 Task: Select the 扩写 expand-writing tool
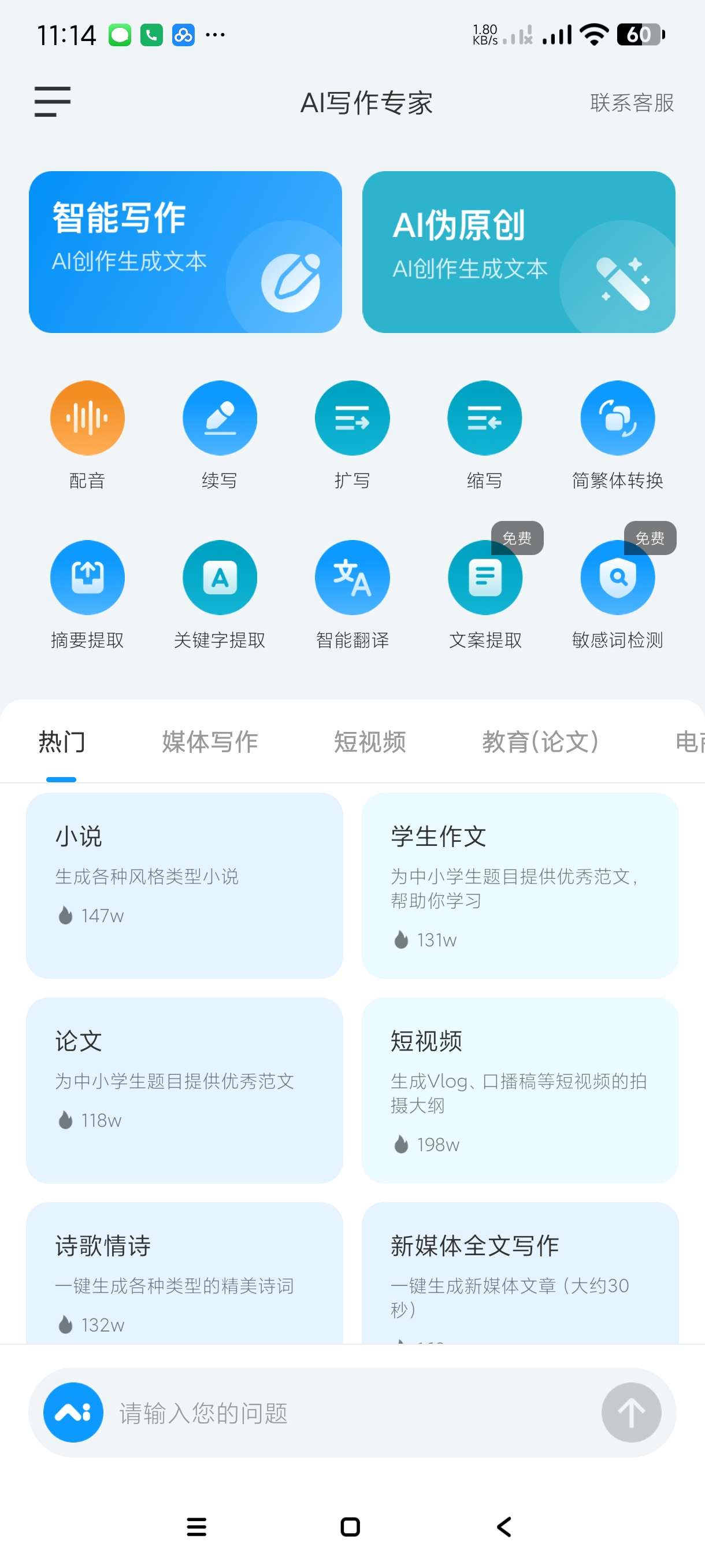point(351,418)
